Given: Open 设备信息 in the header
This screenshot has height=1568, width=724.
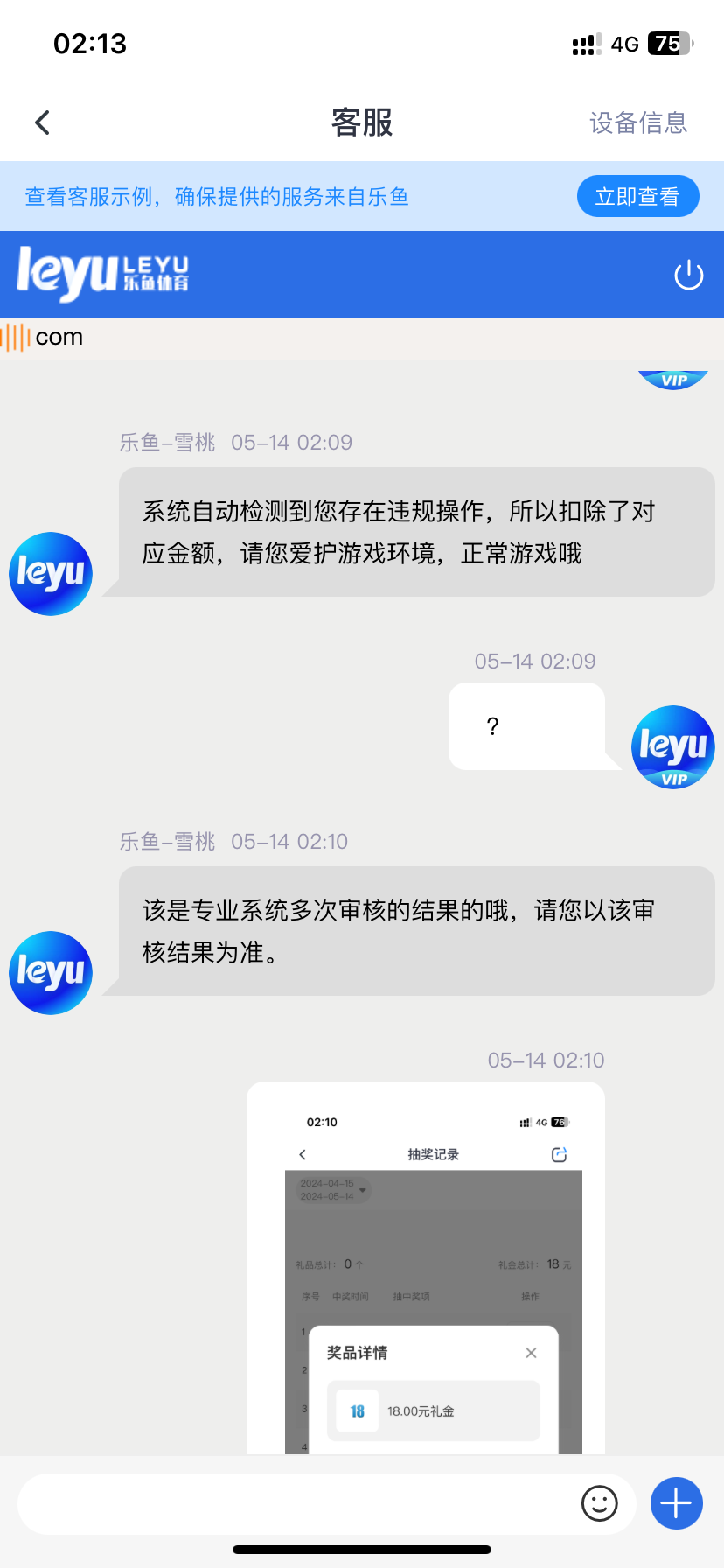Looking at the screenshot, I should click(x=637, y=122).
